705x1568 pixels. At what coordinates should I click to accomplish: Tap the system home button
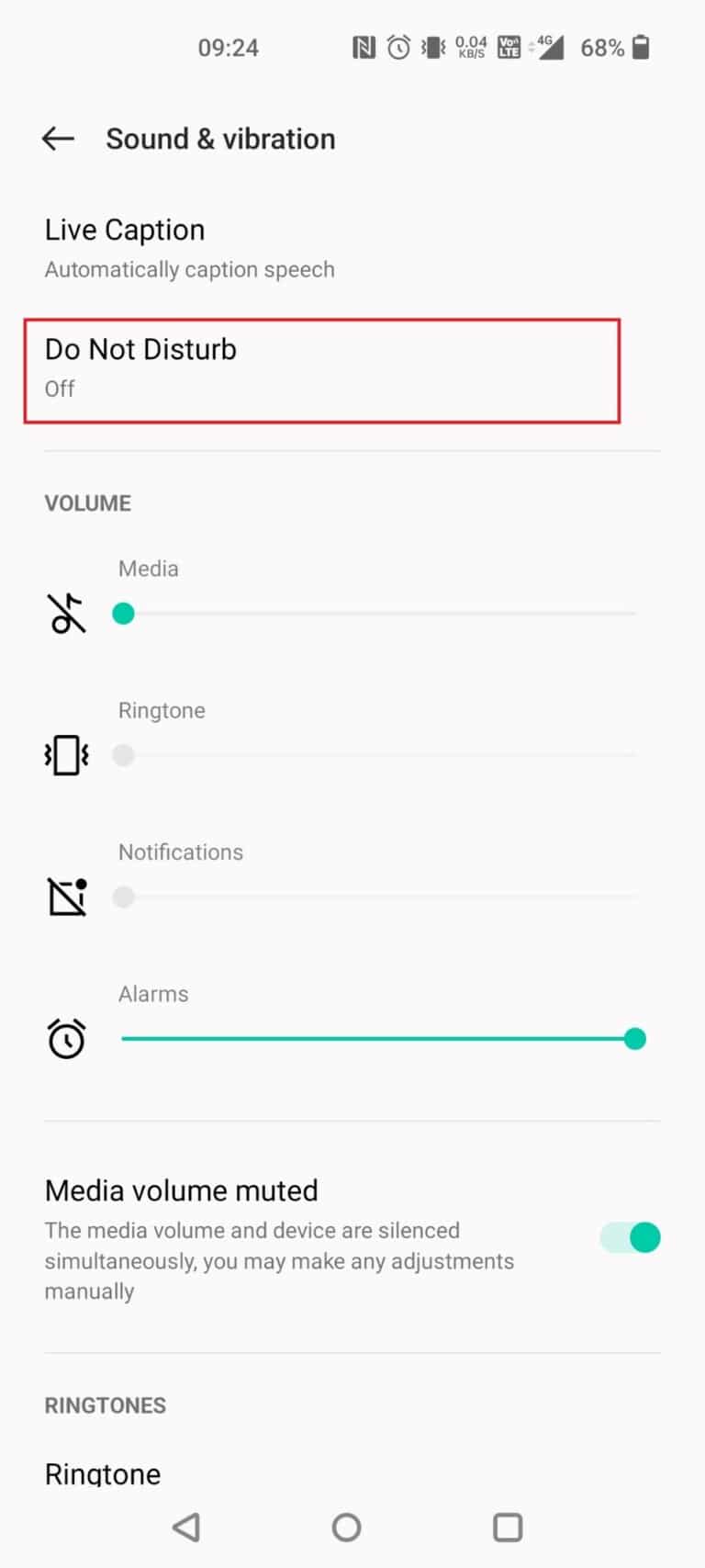pyautogui.click(x=346, y=1528)
